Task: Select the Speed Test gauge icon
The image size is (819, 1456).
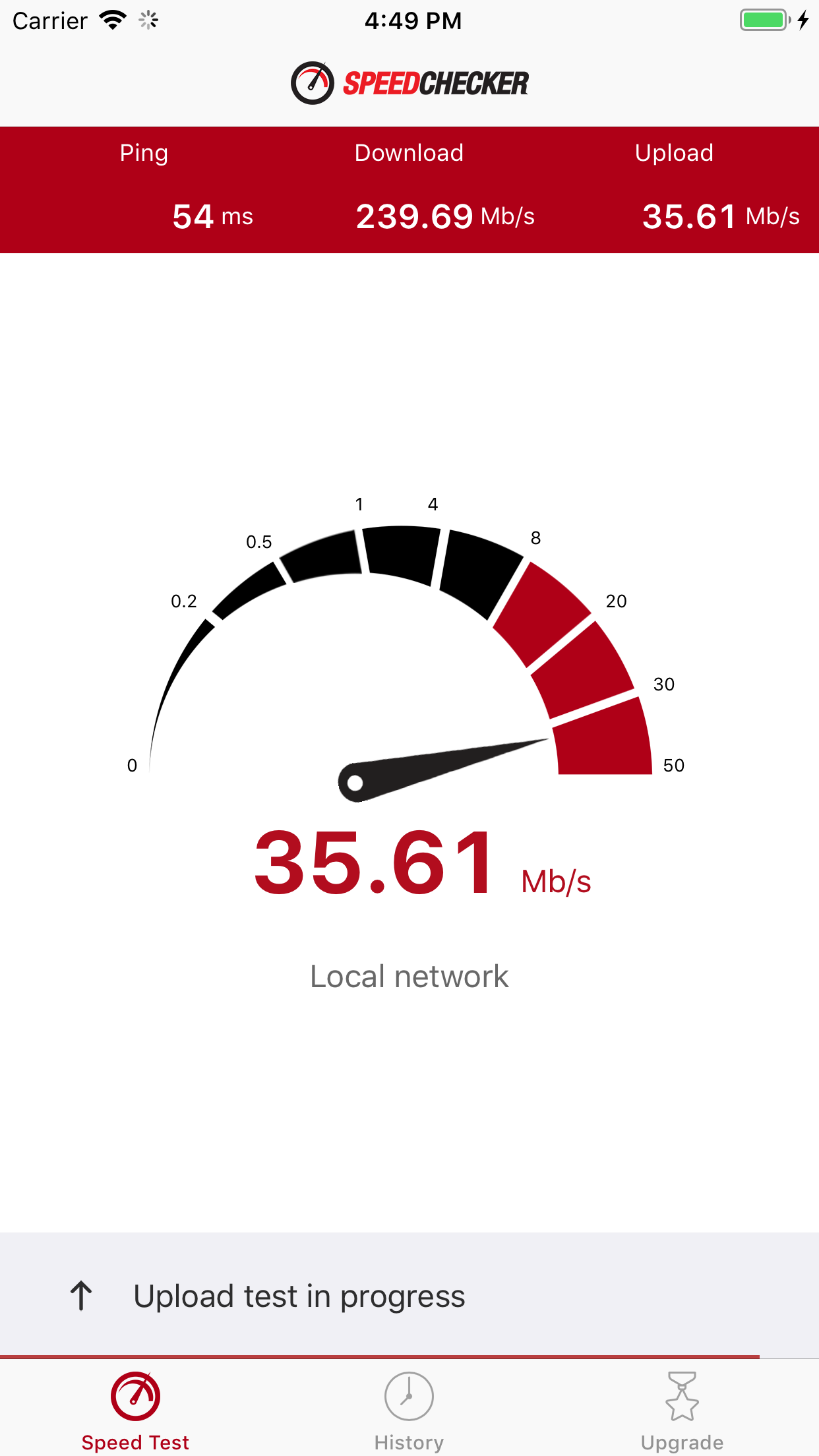Action: click(135, 1396)
